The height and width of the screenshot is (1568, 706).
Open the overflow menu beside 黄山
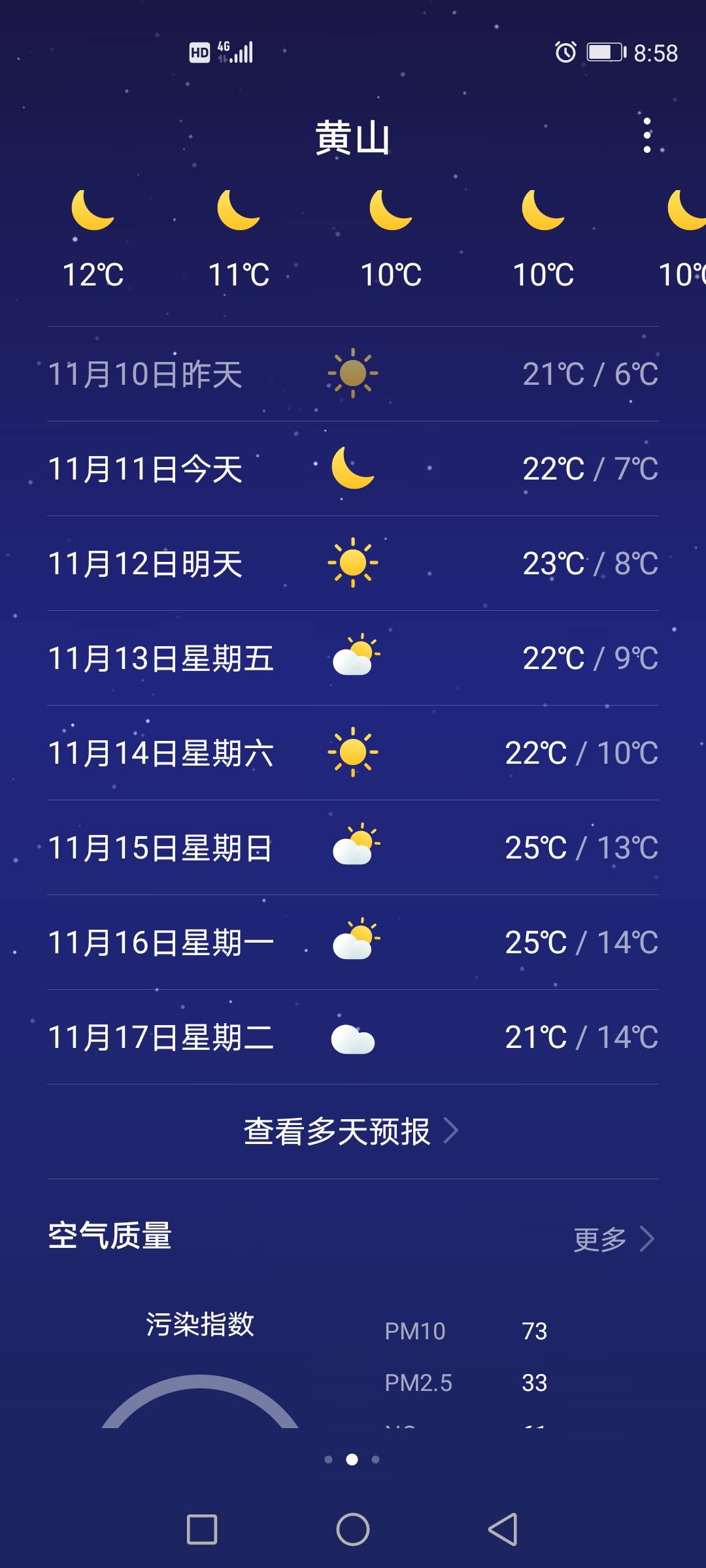tap(647, 136)
